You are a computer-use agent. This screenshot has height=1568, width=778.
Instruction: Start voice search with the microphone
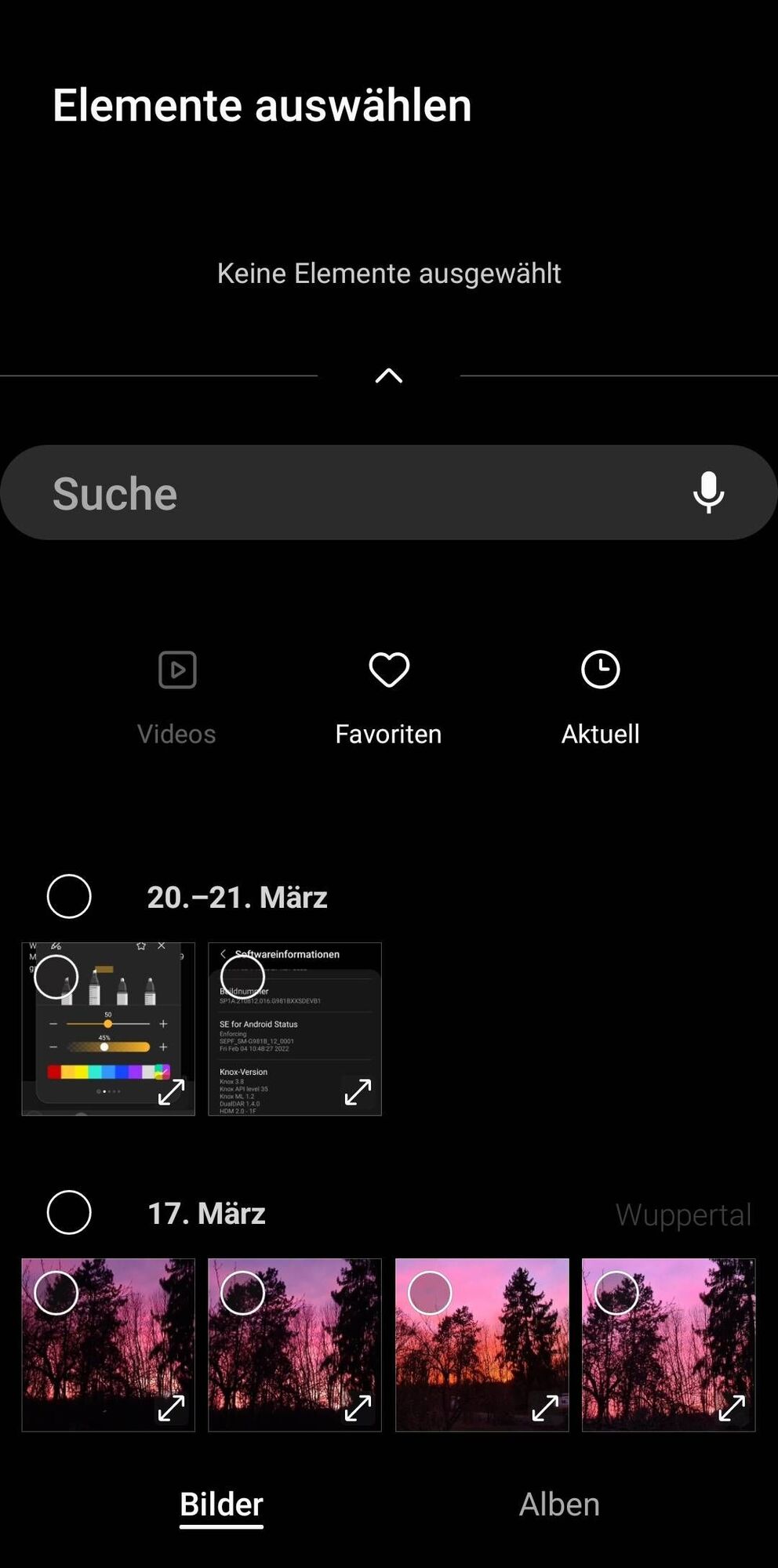click(708, 492)
